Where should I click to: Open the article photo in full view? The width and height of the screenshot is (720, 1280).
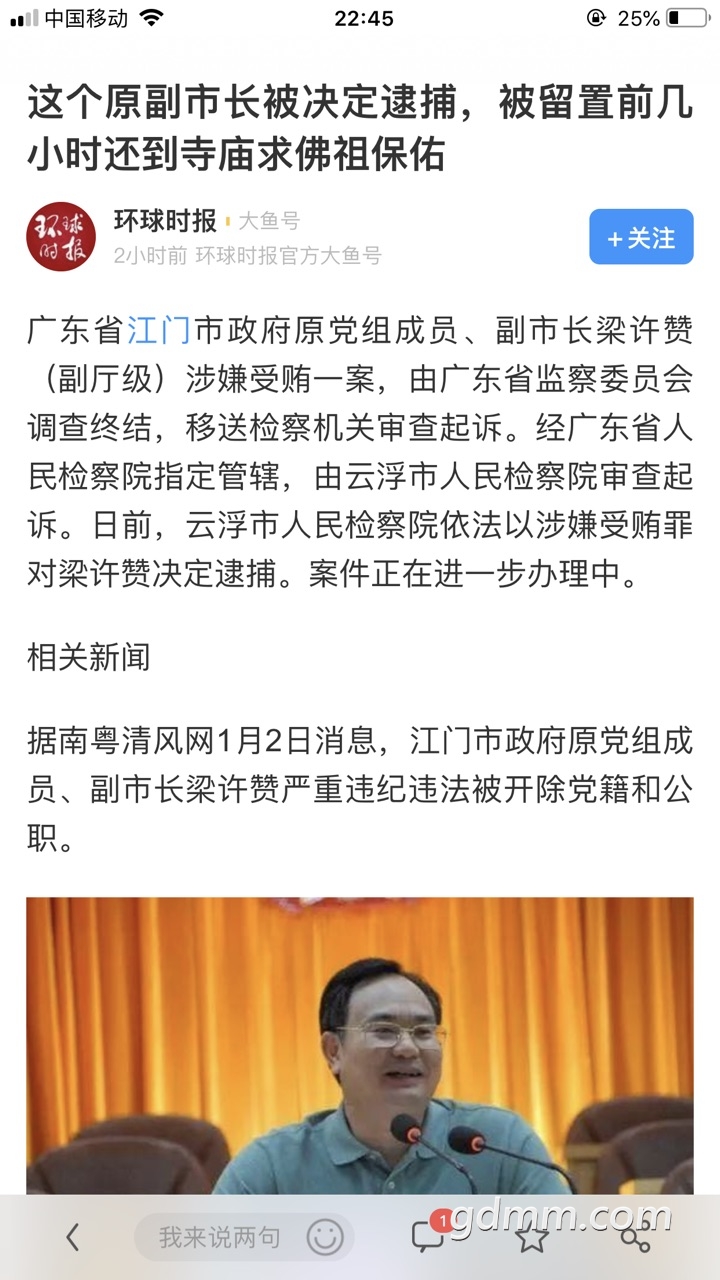(x=360, y=1045)
